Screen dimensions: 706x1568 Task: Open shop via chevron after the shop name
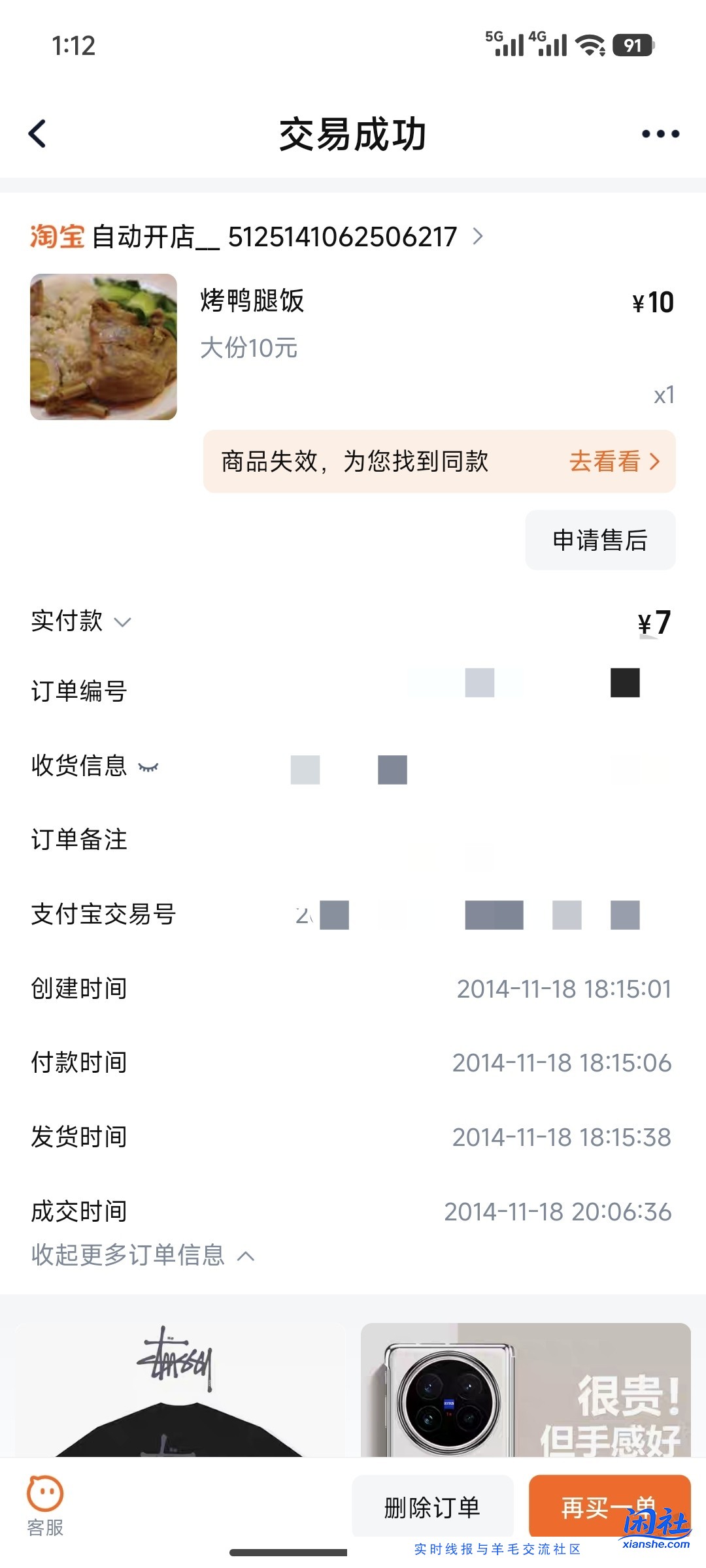(478, 237)
